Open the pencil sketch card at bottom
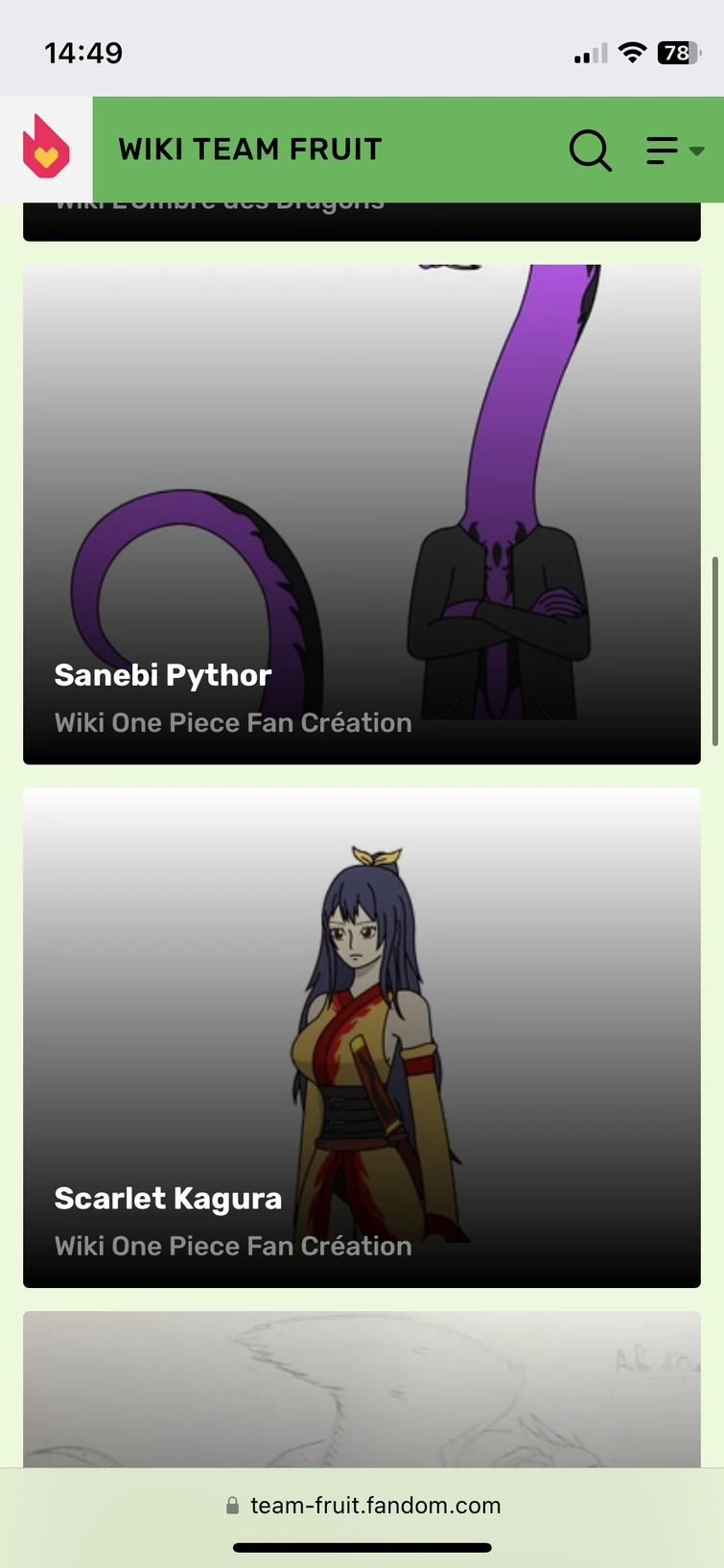This screenshot has height=1568, width=724. point(362,1389)
